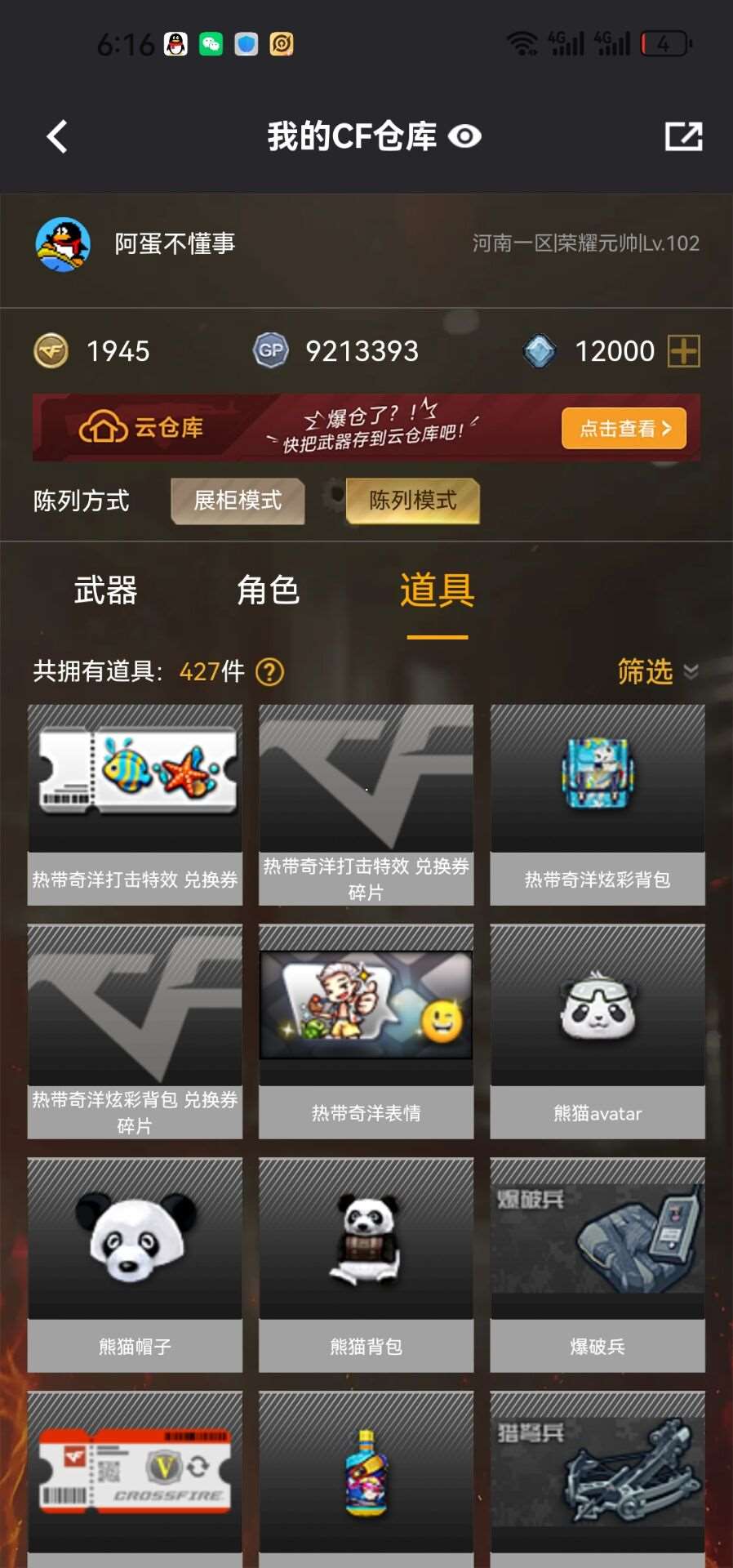Screen dimensions: 733x1568
Task: Open 爆破兵 item
Action: coord(597,1264)
